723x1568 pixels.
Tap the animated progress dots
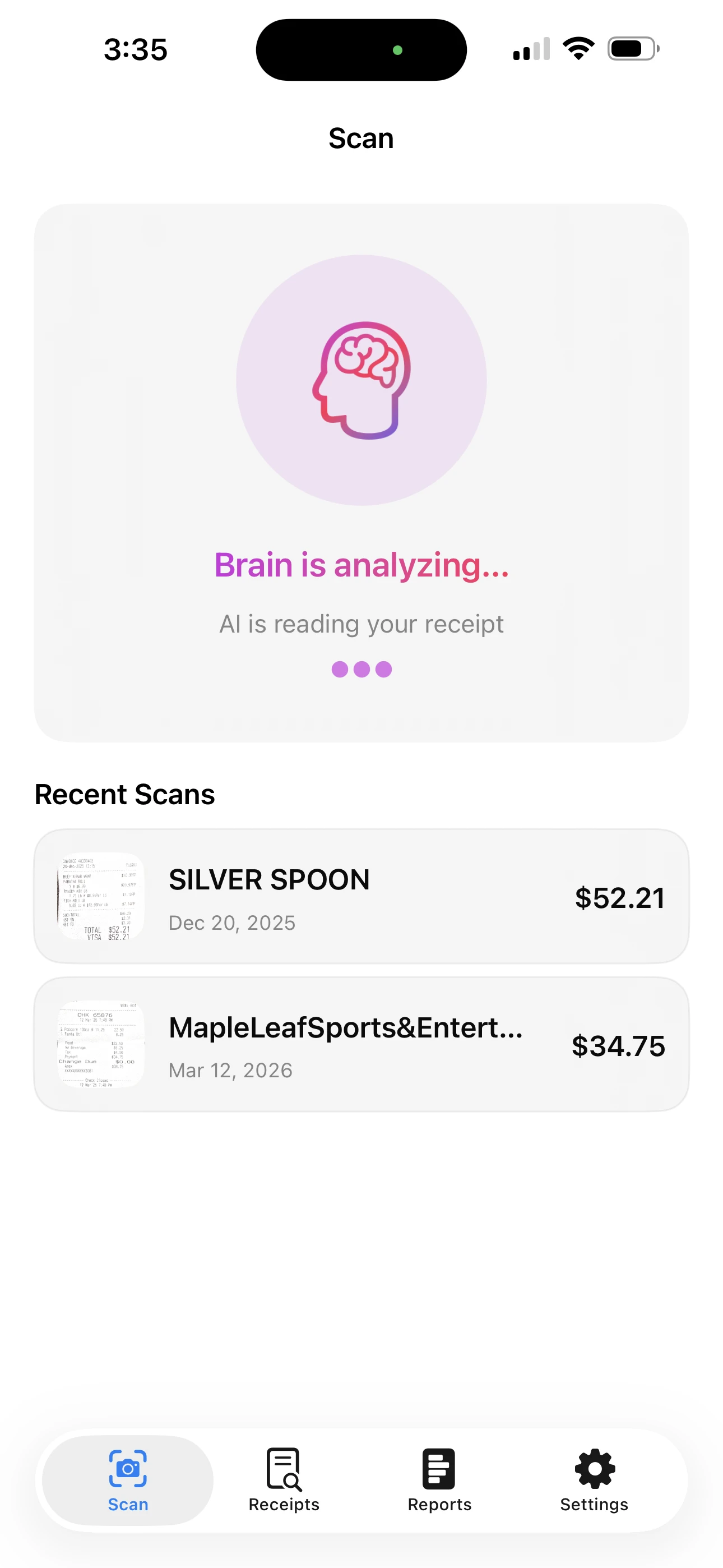361,668
